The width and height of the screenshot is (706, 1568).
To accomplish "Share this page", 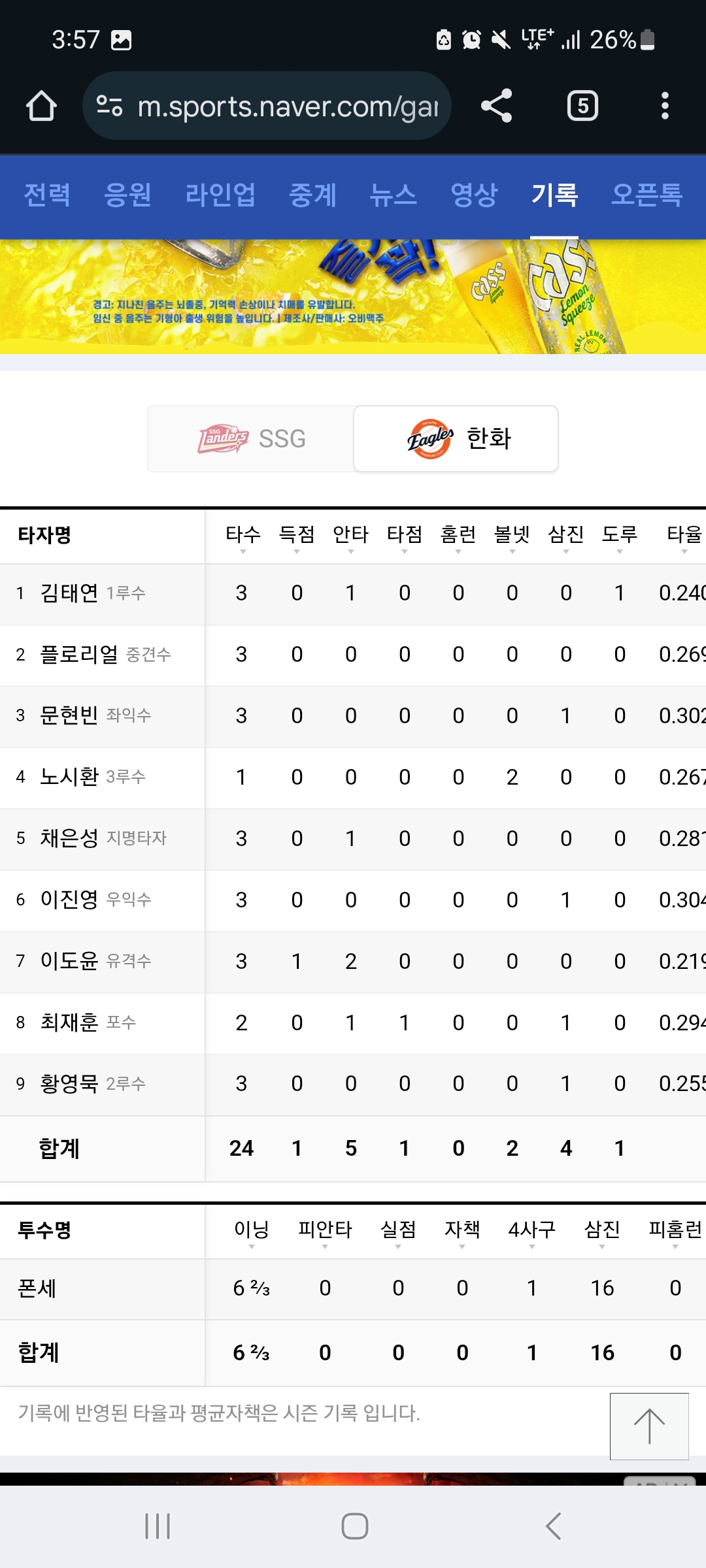I will click(x=496, y=106).
